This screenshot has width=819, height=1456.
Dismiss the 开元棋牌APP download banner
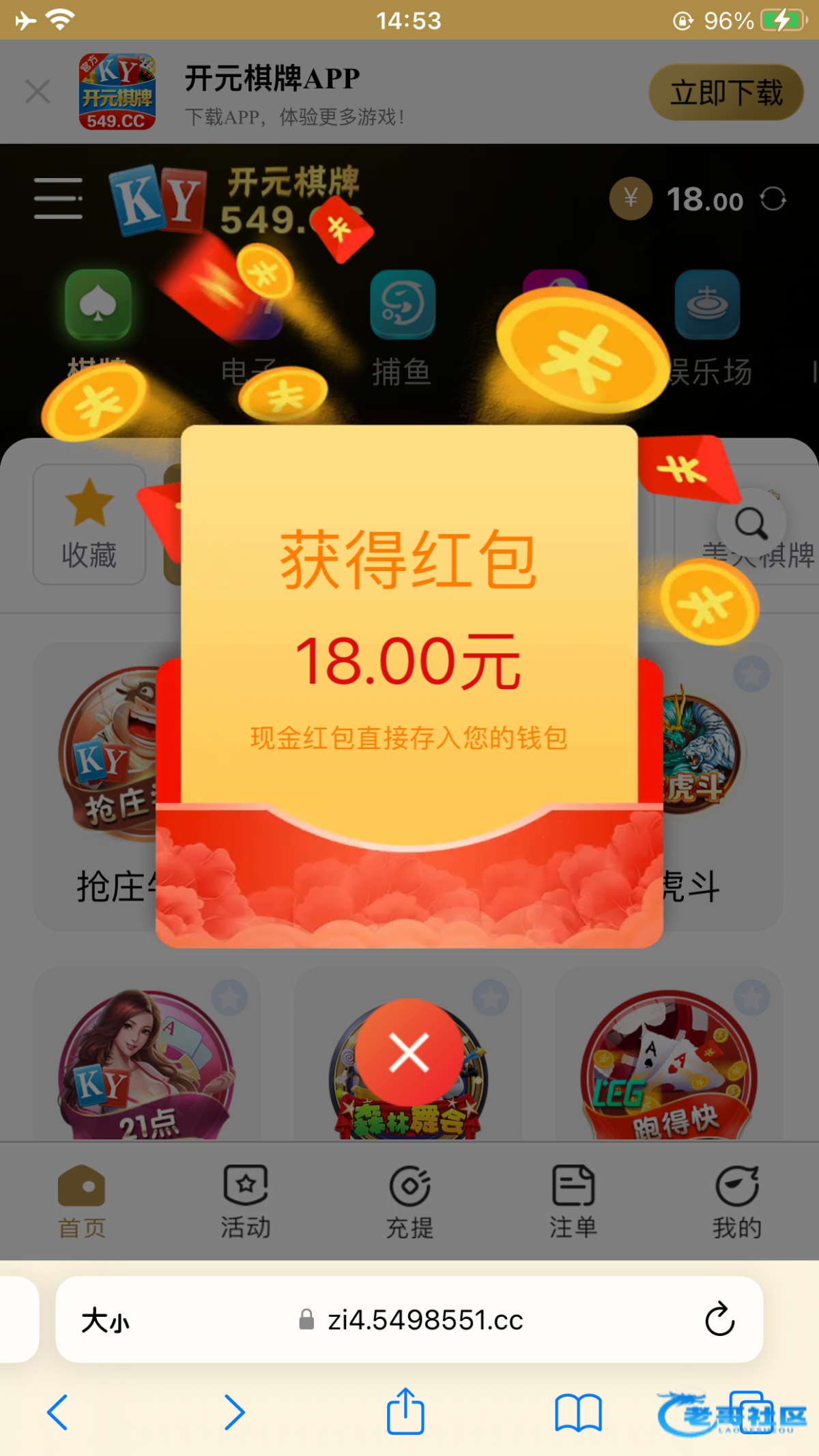tap(38, 91)
